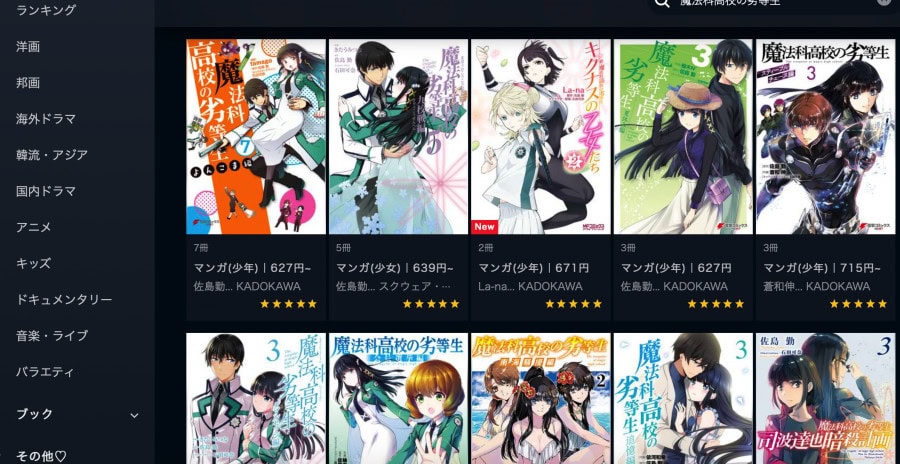The image size is (900, 464).
Task: Open the その他♡ category
Action: point(41,456)
